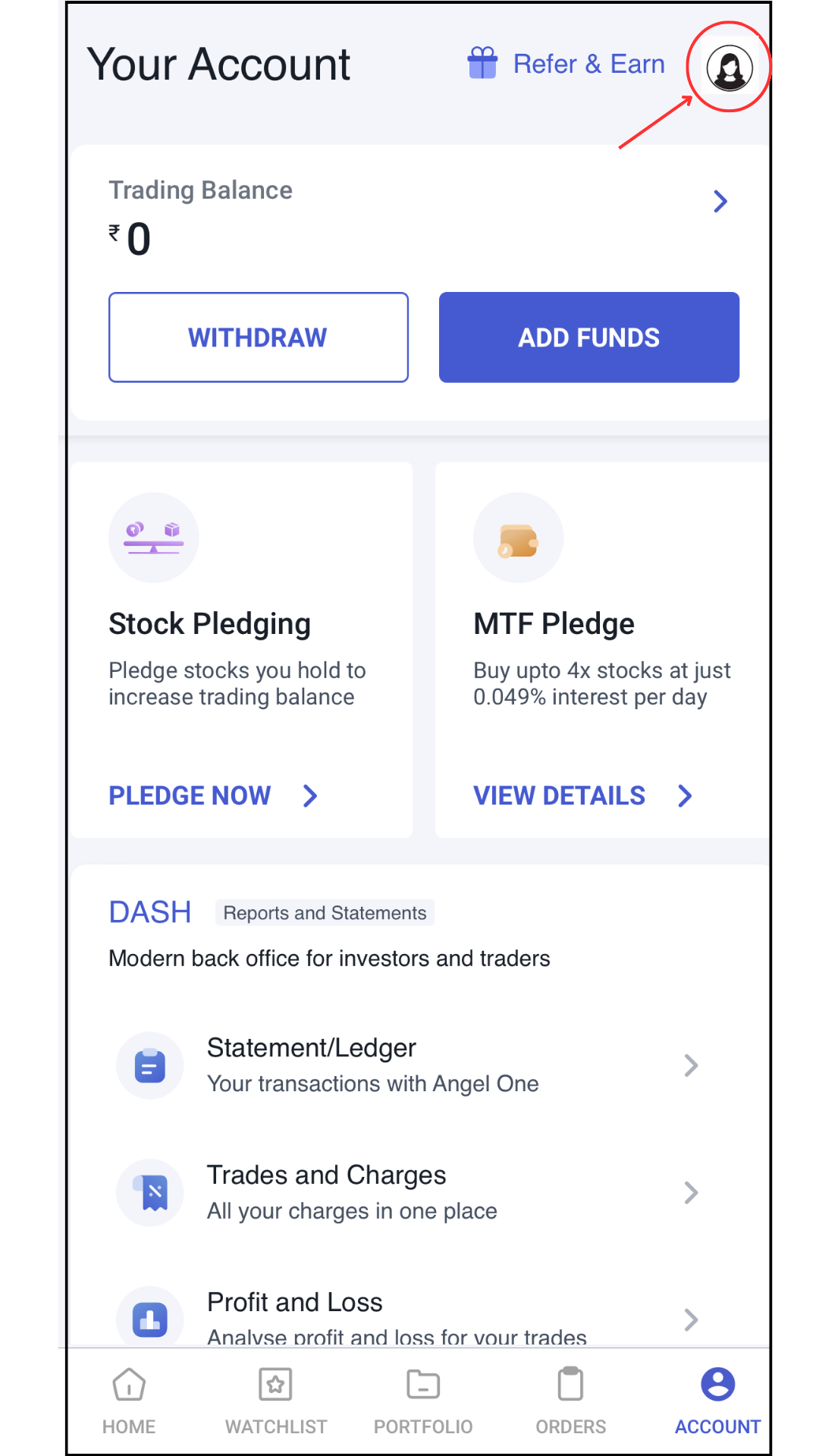This screenshot has width=819, height=1456.
Task: Switch to the Orders tab
Action: (x=570, y=1401)
